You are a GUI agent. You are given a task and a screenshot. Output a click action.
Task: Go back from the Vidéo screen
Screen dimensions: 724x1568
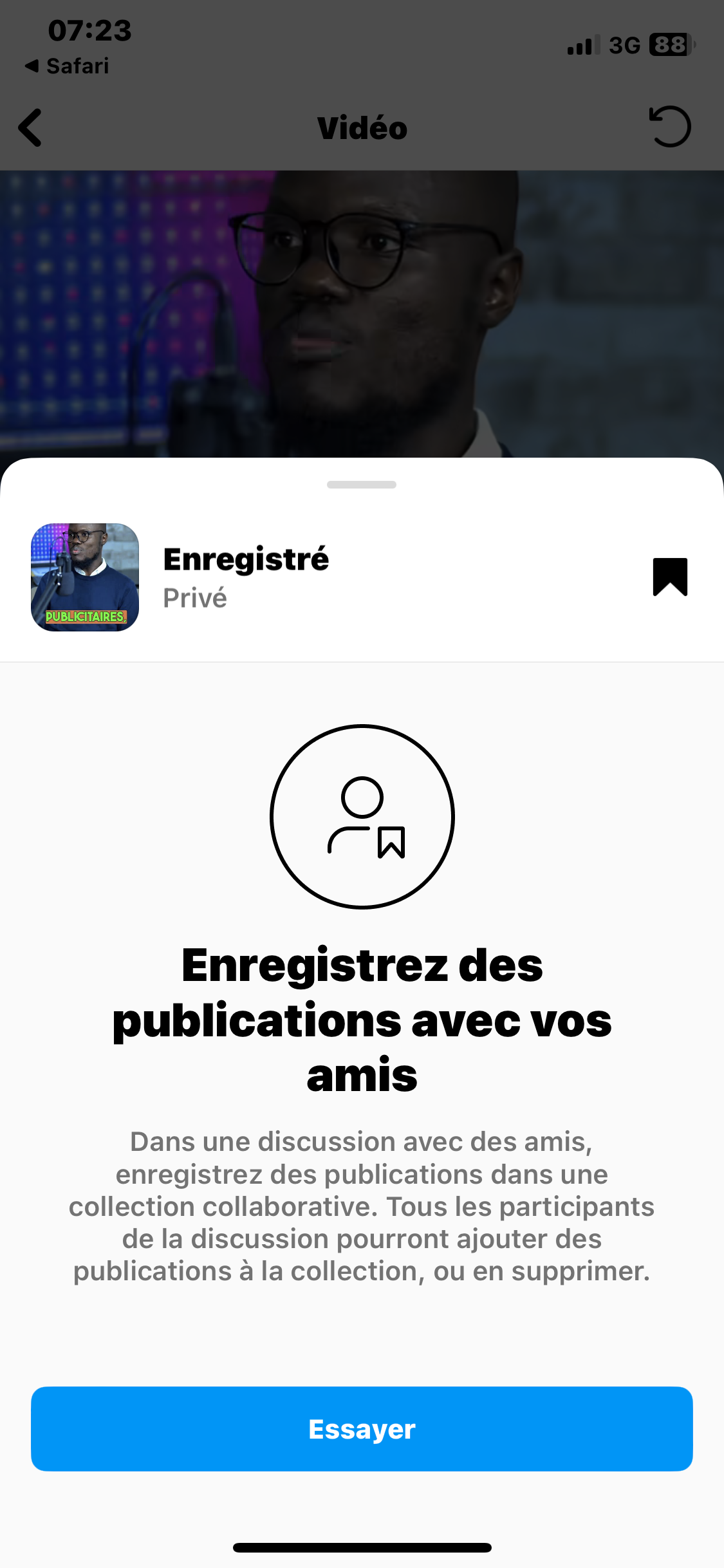pyautogui.click(x=31, y=127)
